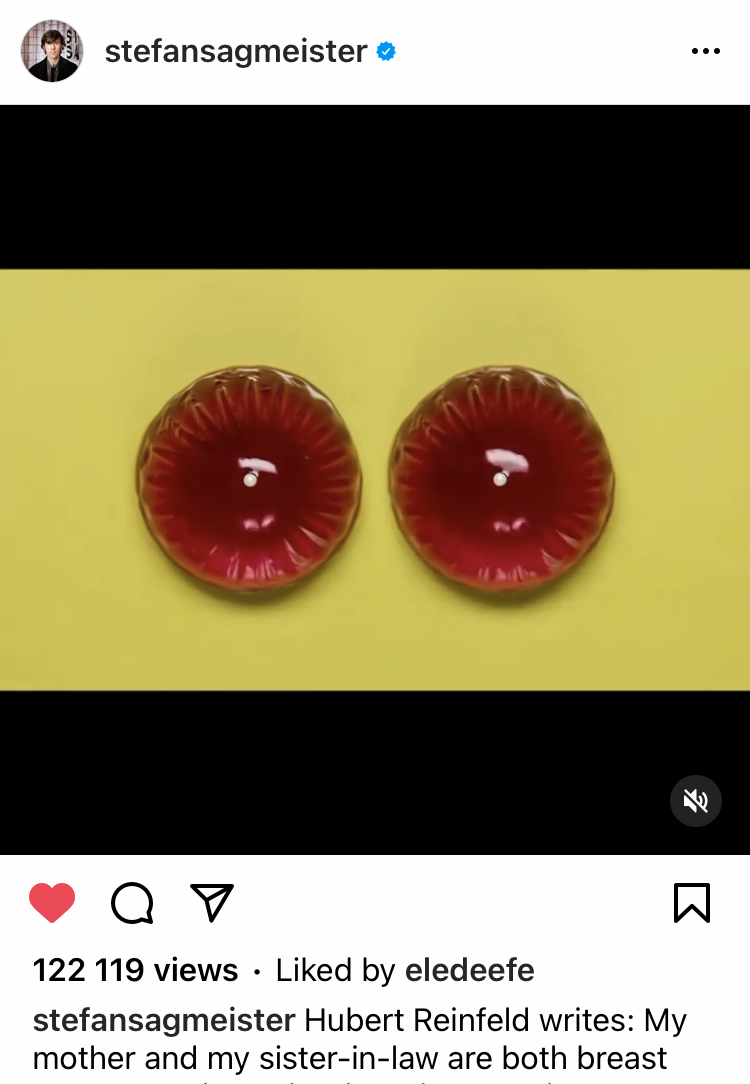The height and width of the screenshot is (1084, 750).
Task: Tap the video to pause or play
Action: (375, 480)
